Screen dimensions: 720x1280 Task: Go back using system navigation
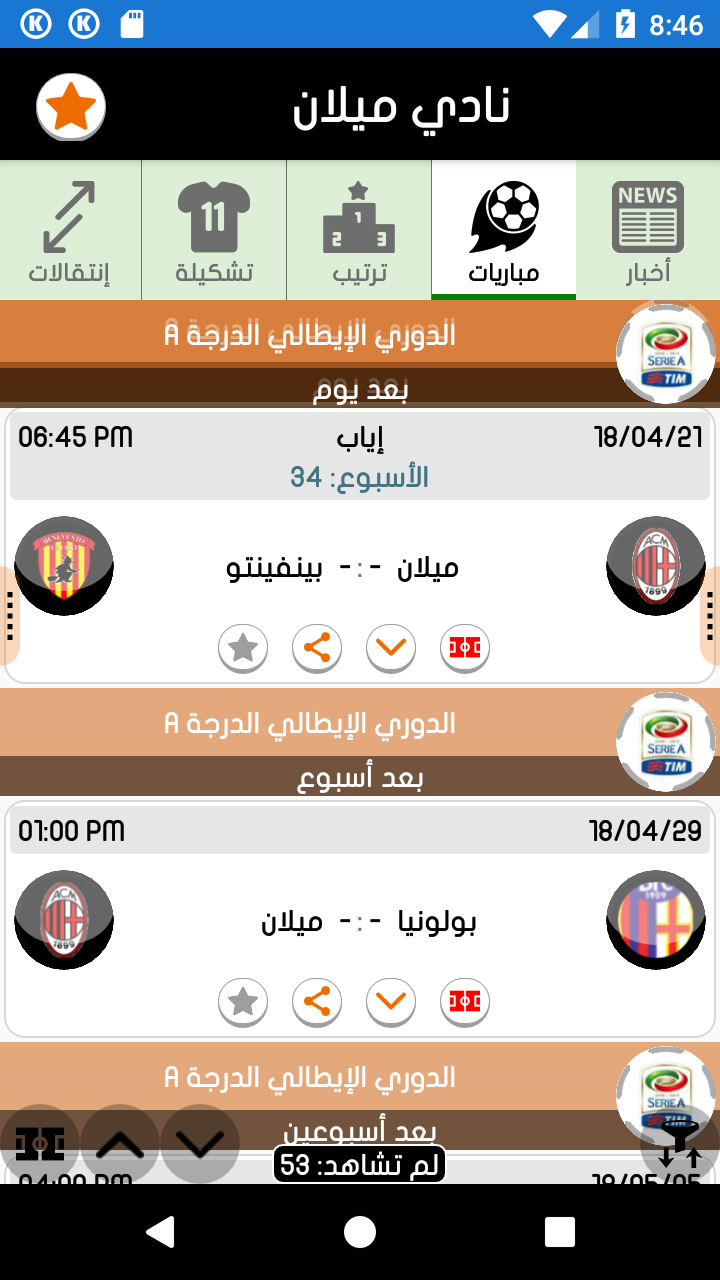click(x=160, y=1232)
